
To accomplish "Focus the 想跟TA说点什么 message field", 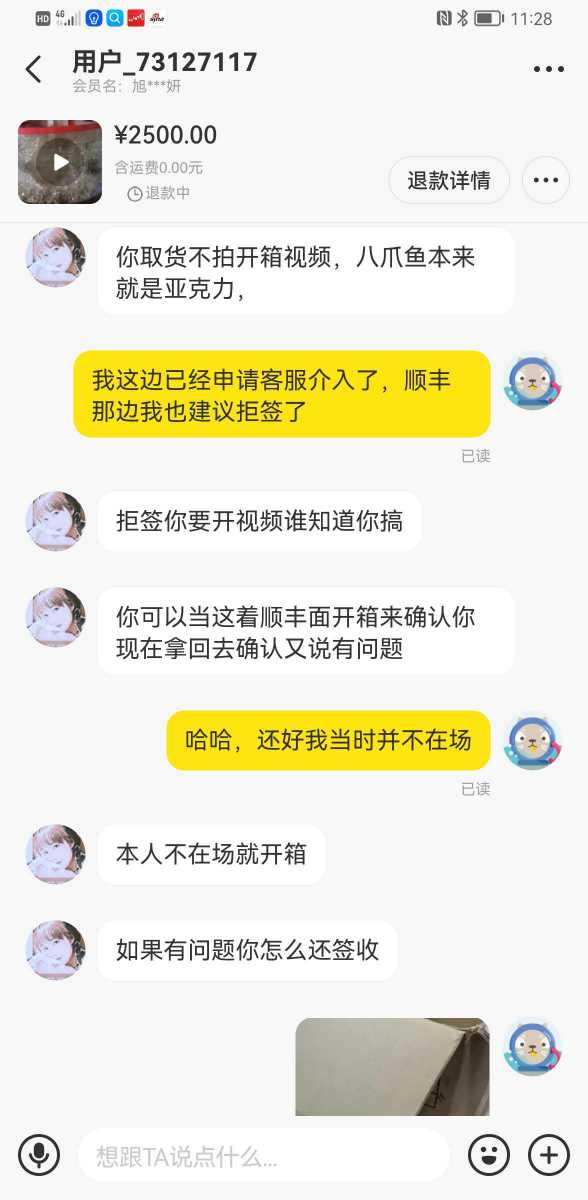I will coord(264,1156).
